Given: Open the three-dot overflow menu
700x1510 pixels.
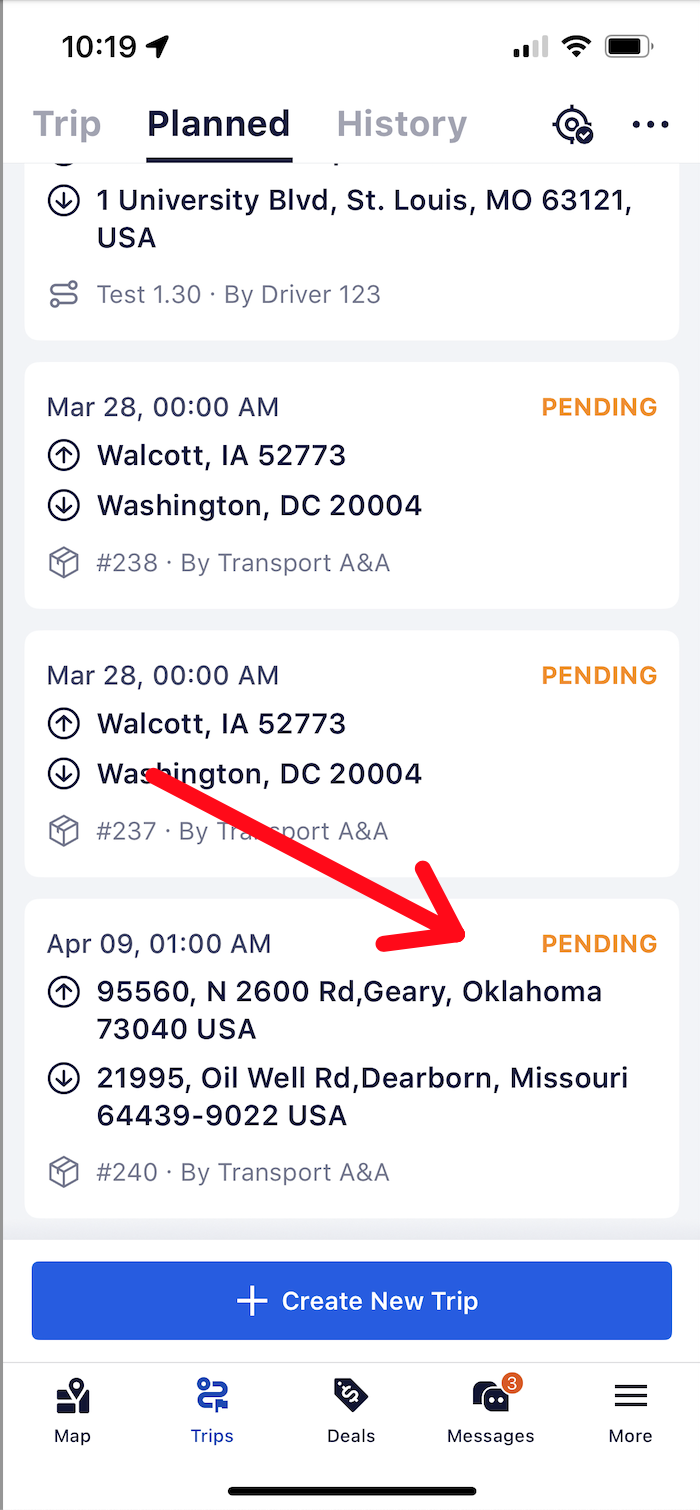Looking at the screenshot, I should [x=650, y=125].
